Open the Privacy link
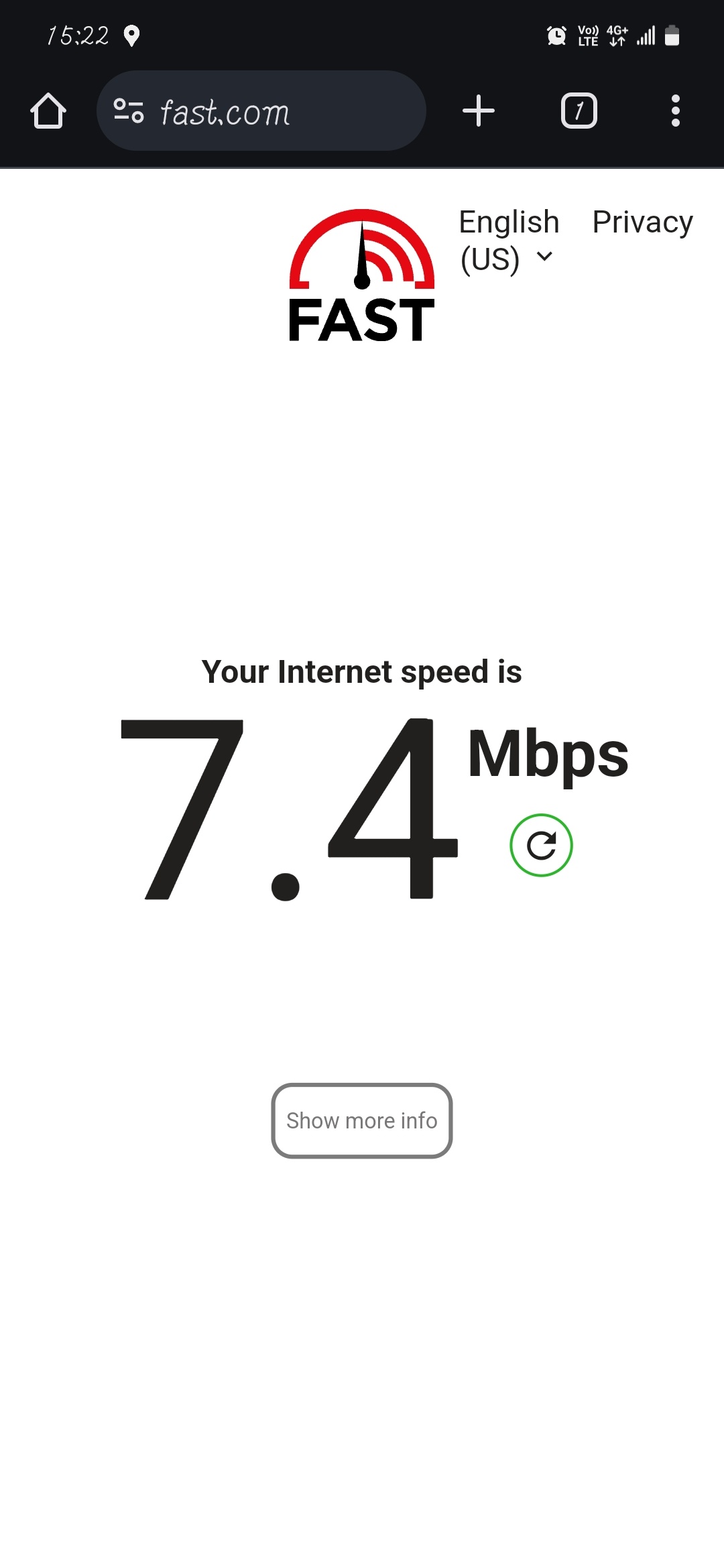The height and width of the screenshot is (1568, 724). pyautogui.click(x=642, y=222)
